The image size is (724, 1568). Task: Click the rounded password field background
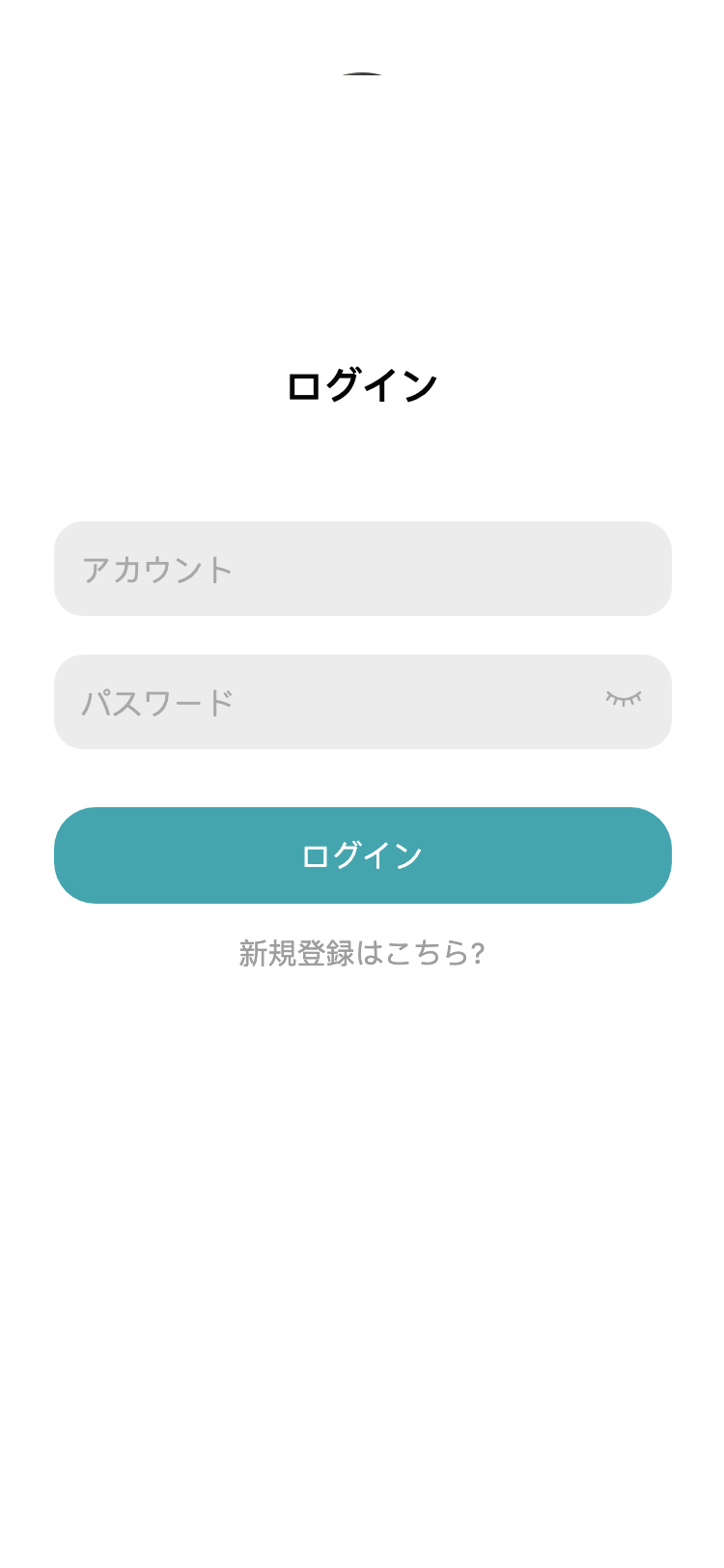(x=362, y=702)
